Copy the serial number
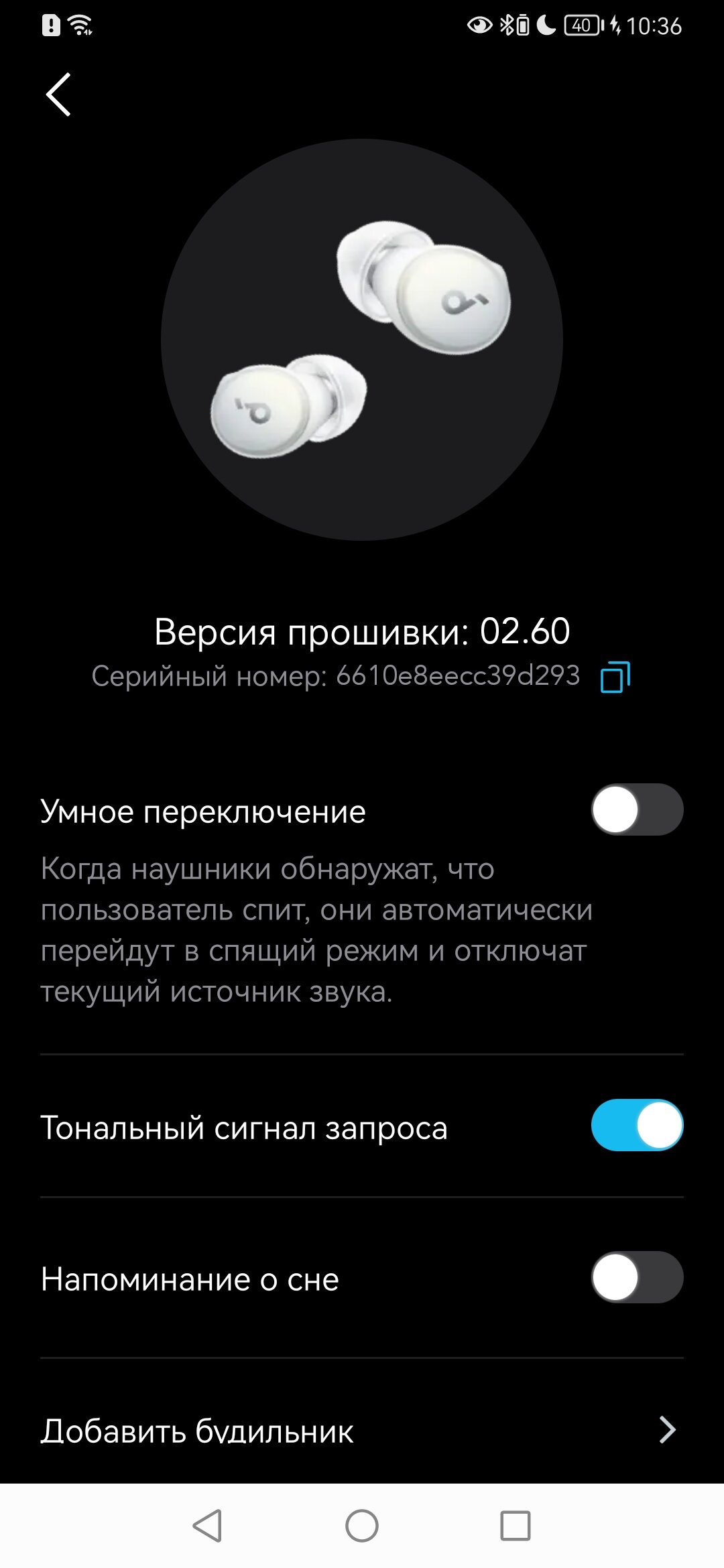Screen dimensions: 724x1568 point(615,677)
